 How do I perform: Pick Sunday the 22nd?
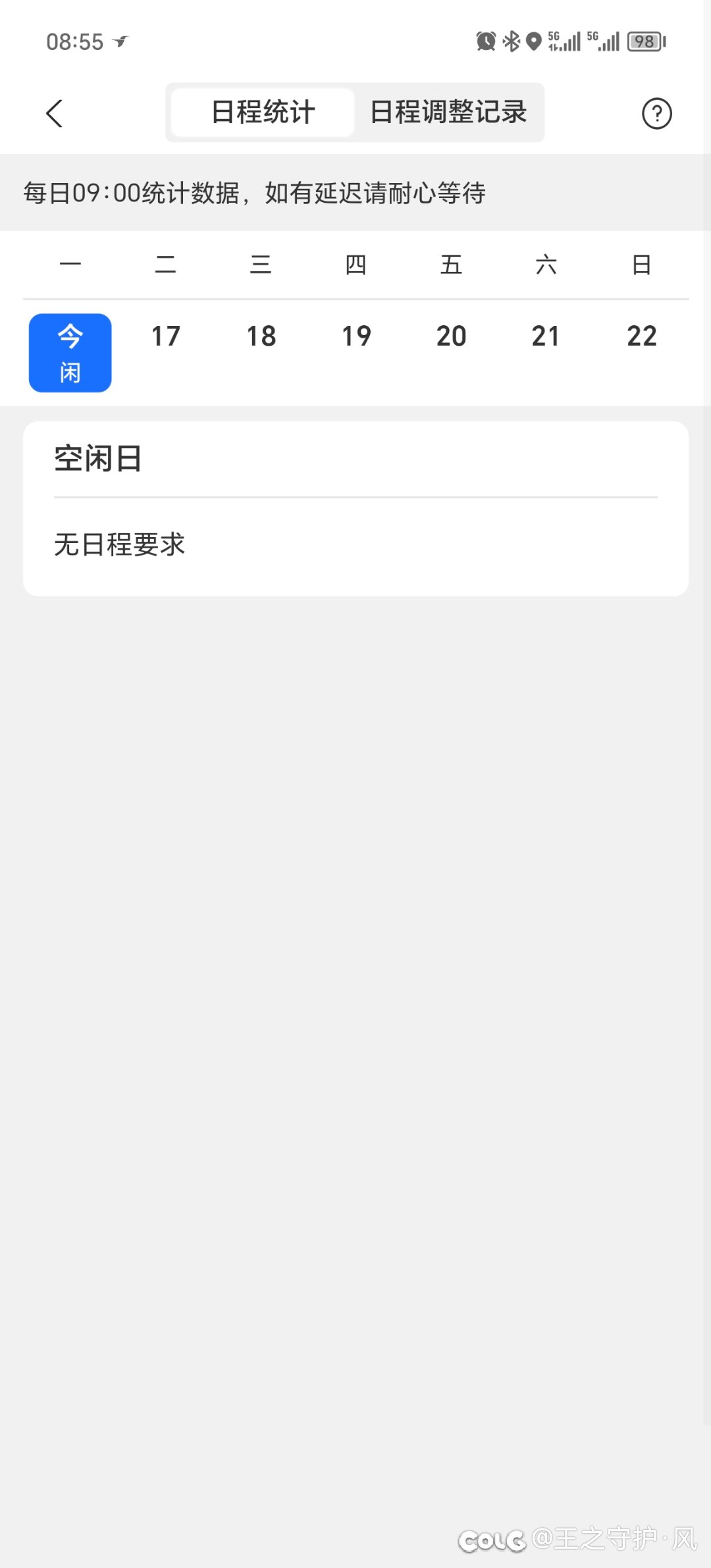(x=641, y=336)
